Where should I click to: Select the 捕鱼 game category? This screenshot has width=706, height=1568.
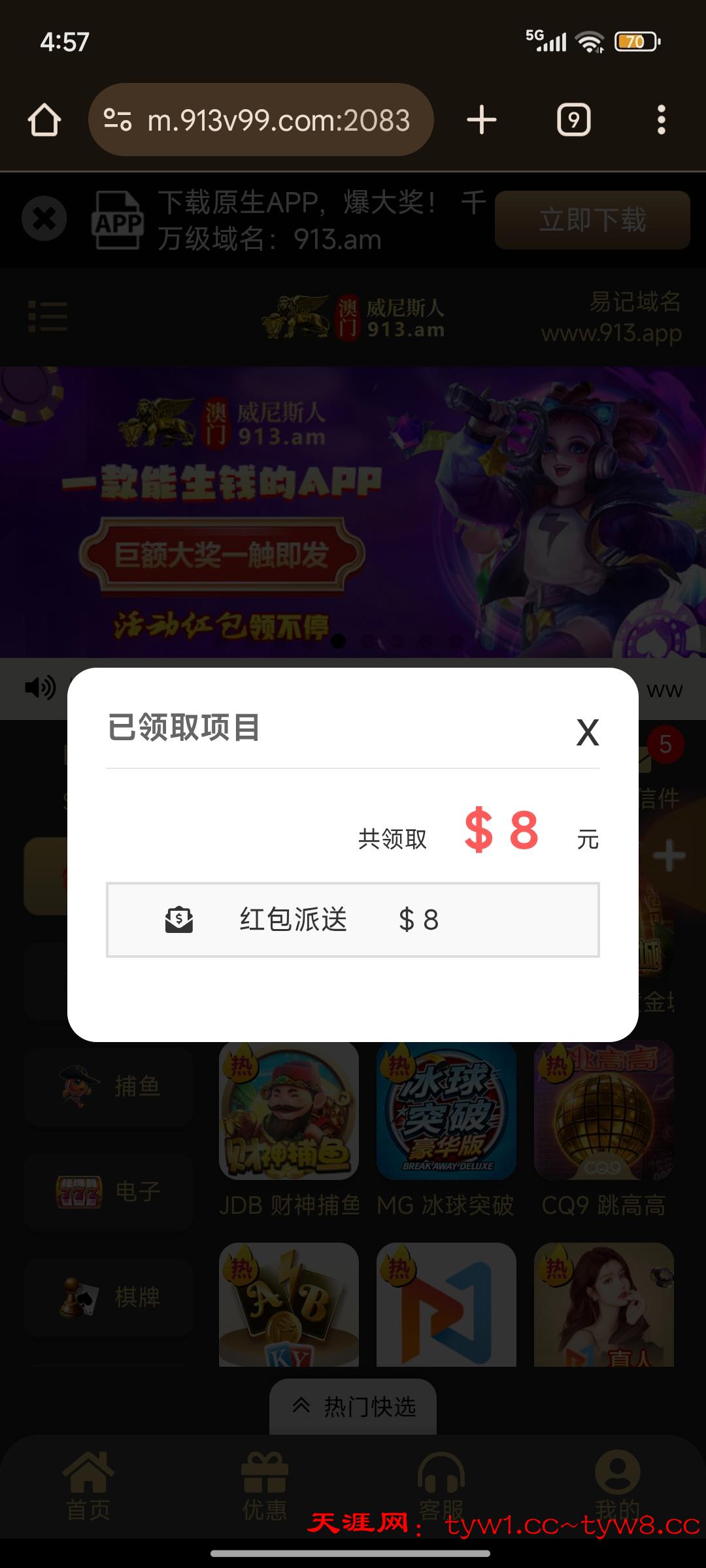tap(109, 1086)
